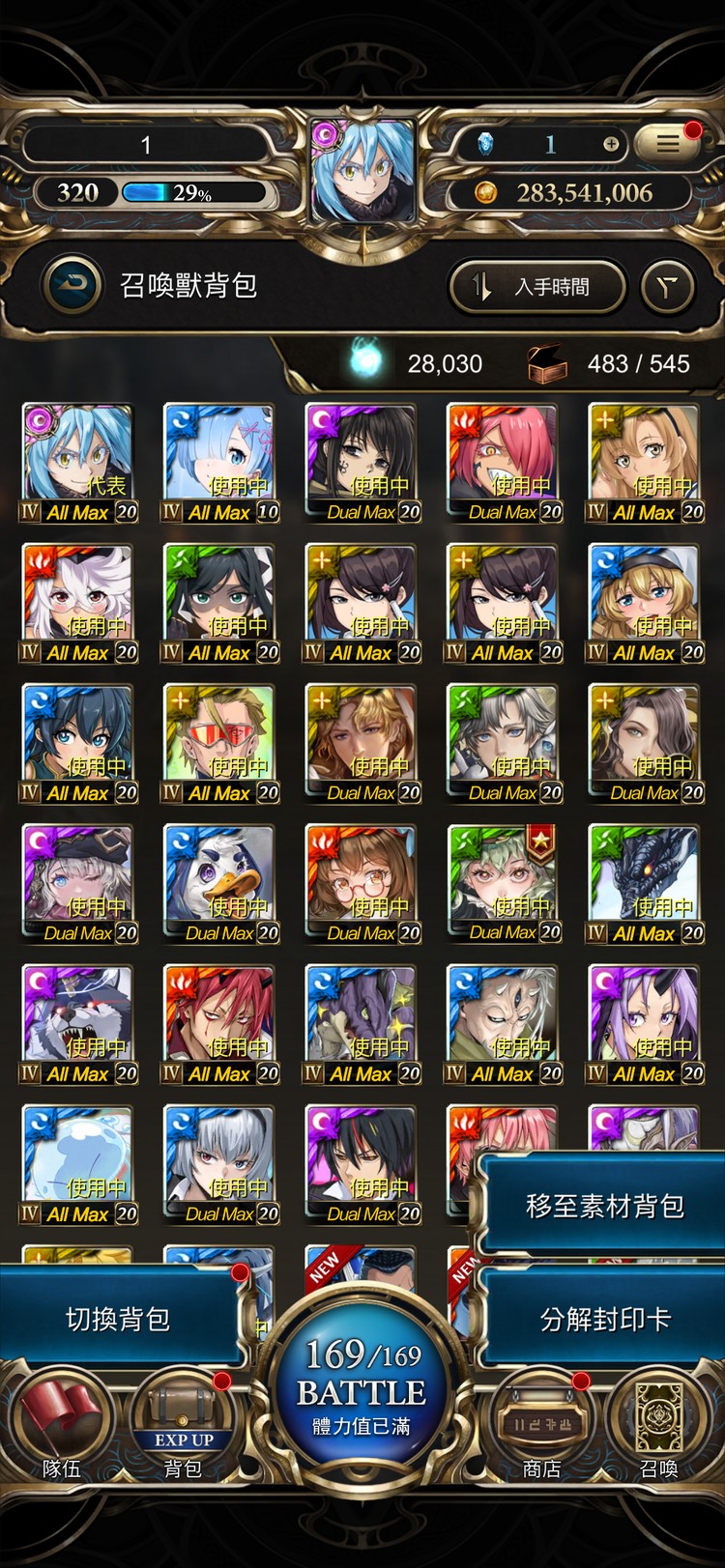Tap 切換背包 button
725x1568 pixels.
pos(118,1319)
